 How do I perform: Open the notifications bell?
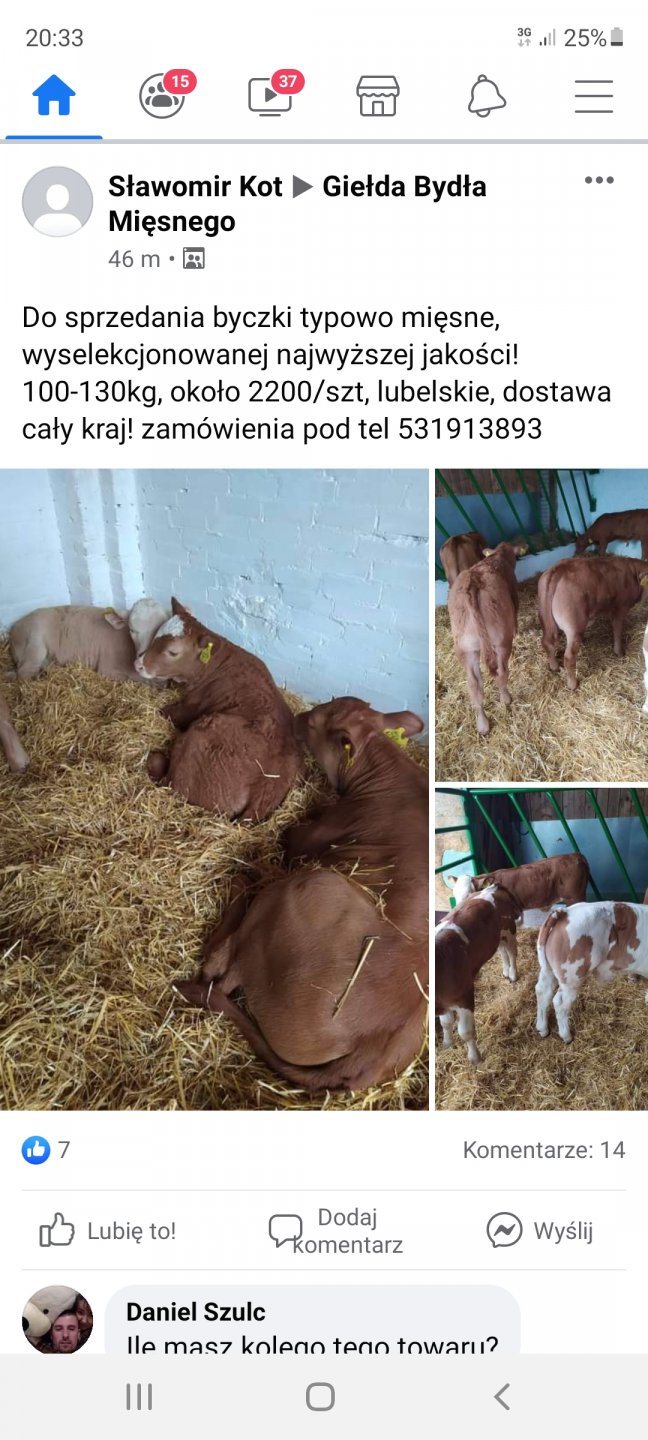[x=486, y=97]
